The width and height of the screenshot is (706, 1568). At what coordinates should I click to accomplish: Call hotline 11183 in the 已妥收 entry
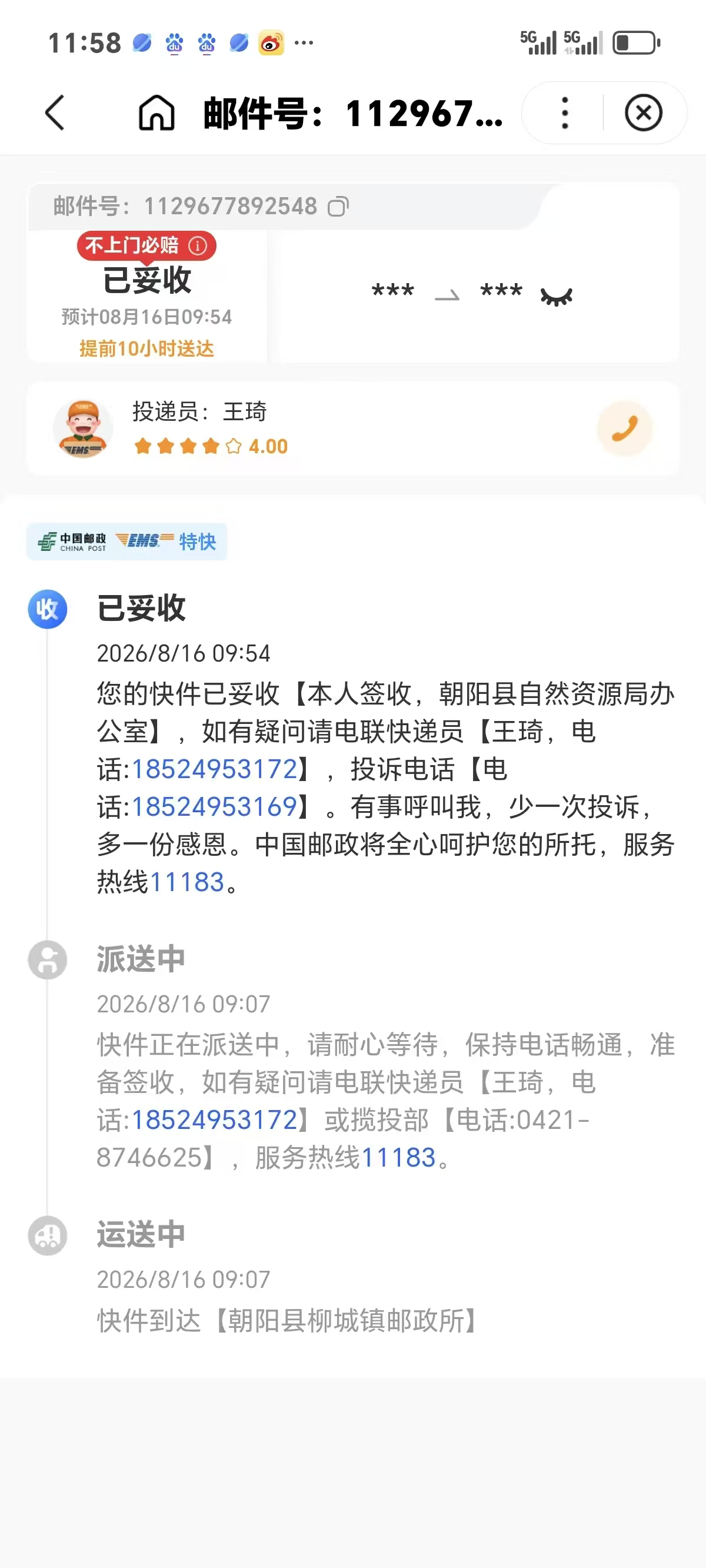coord(187,882)
